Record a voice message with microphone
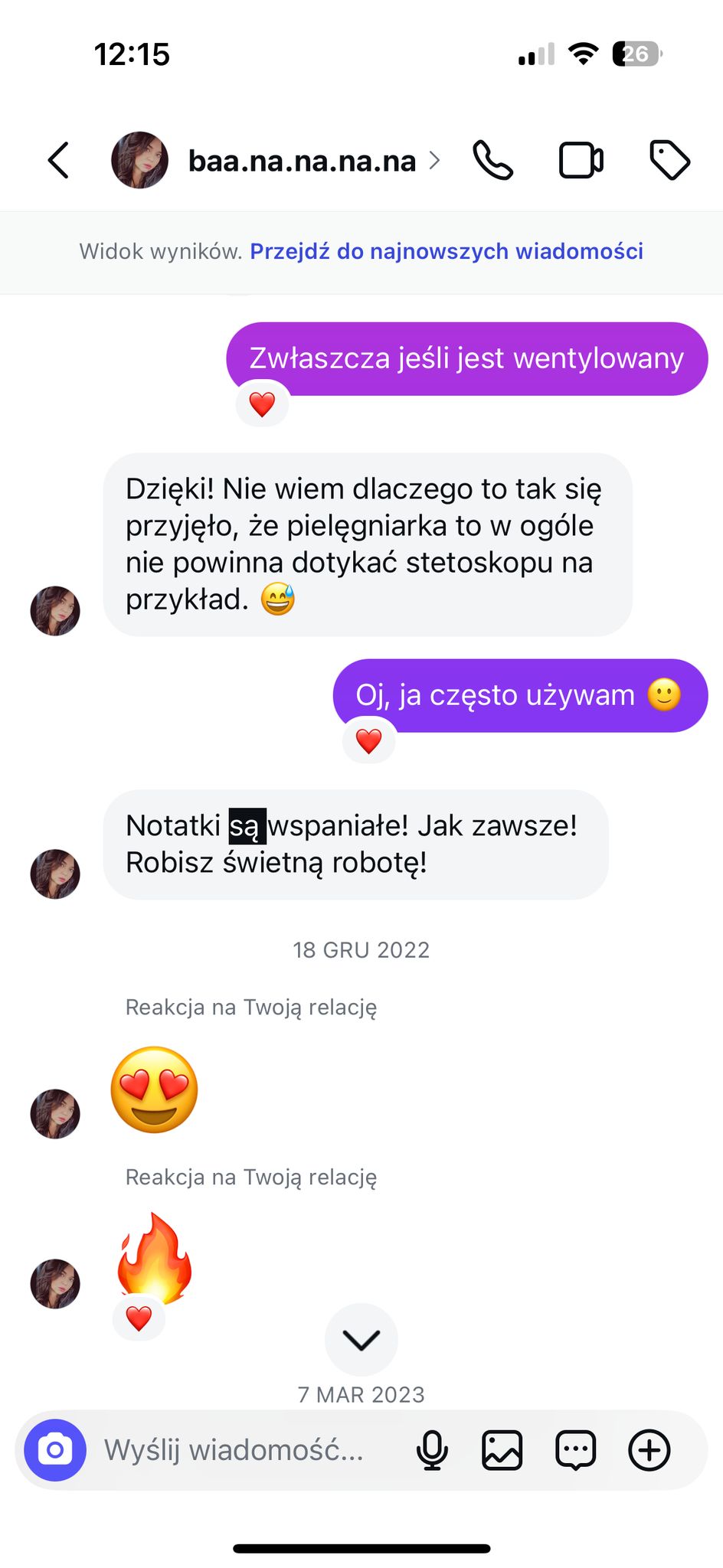The image size is (723, 1568). (432, 1450)
